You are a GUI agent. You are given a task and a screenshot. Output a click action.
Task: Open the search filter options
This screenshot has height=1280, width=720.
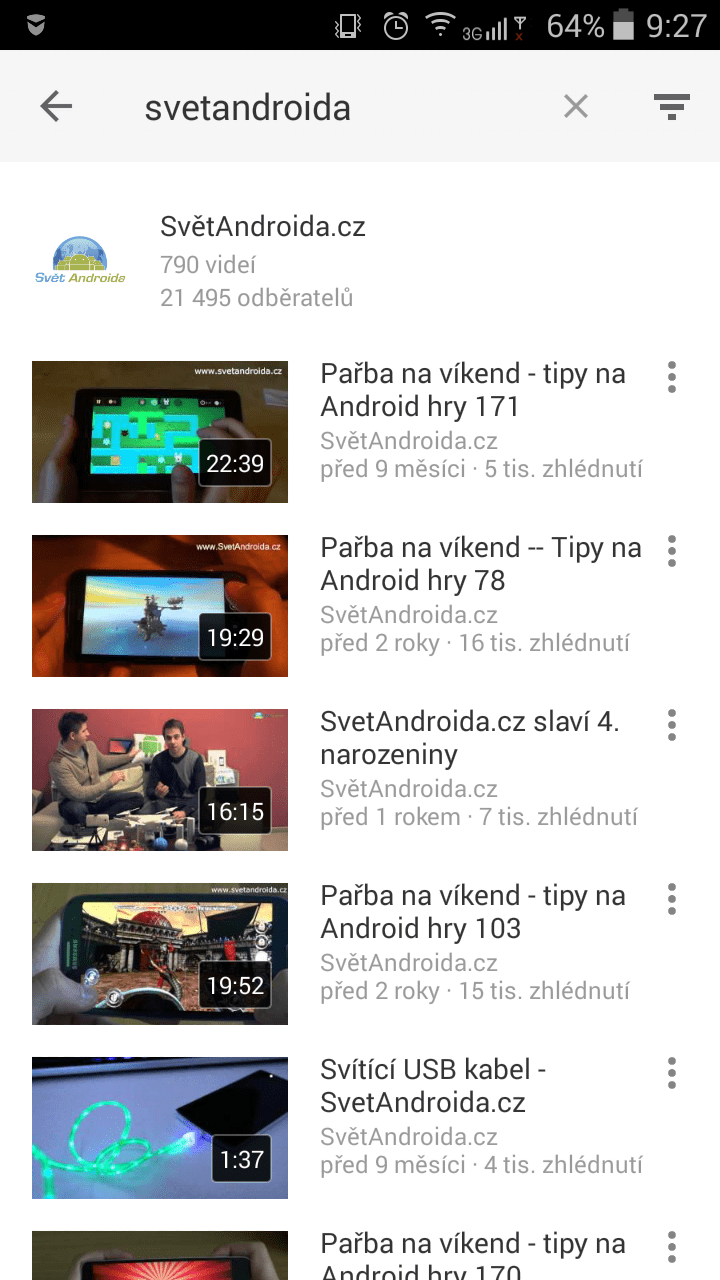click(671, 107)
